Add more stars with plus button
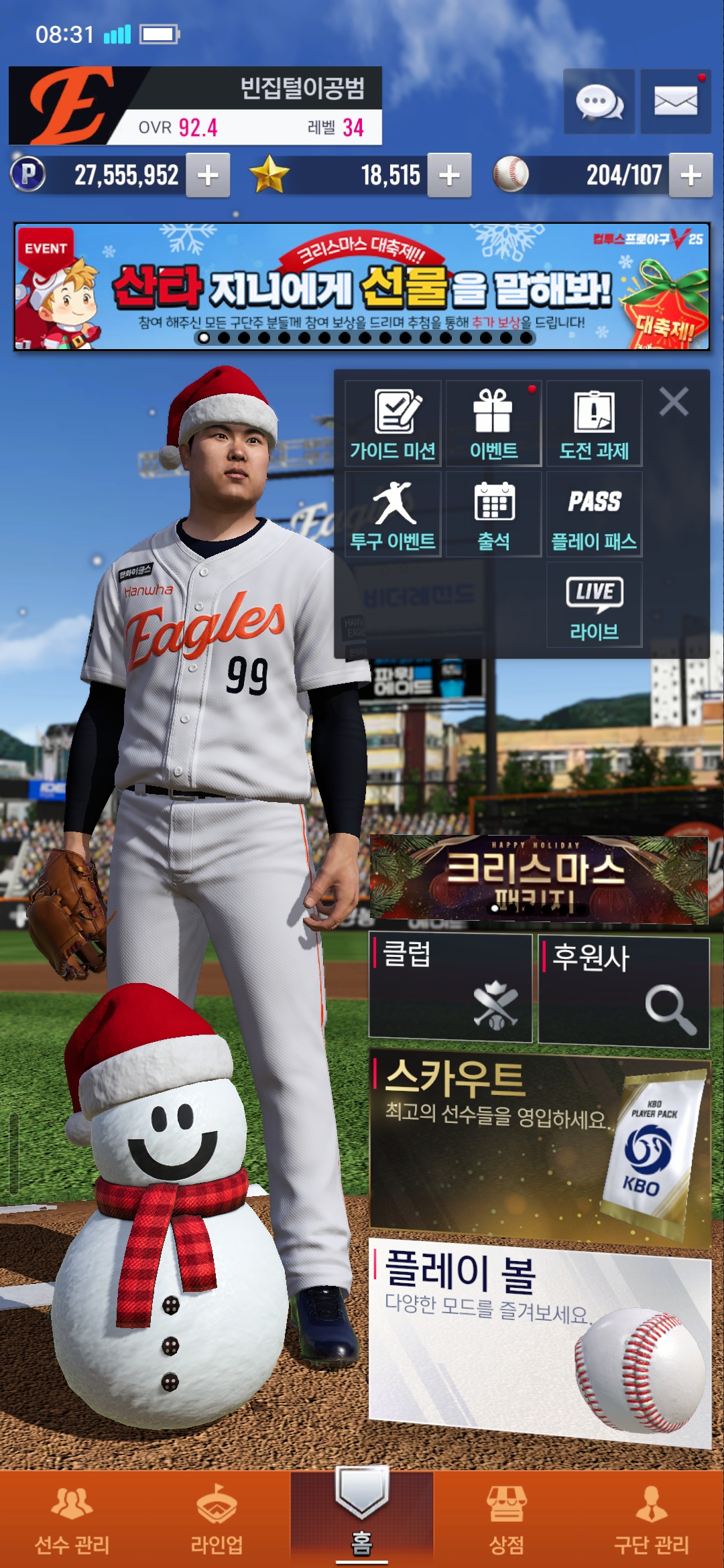The height and width of the screenshot is (1568, 724). pos(449,176)
